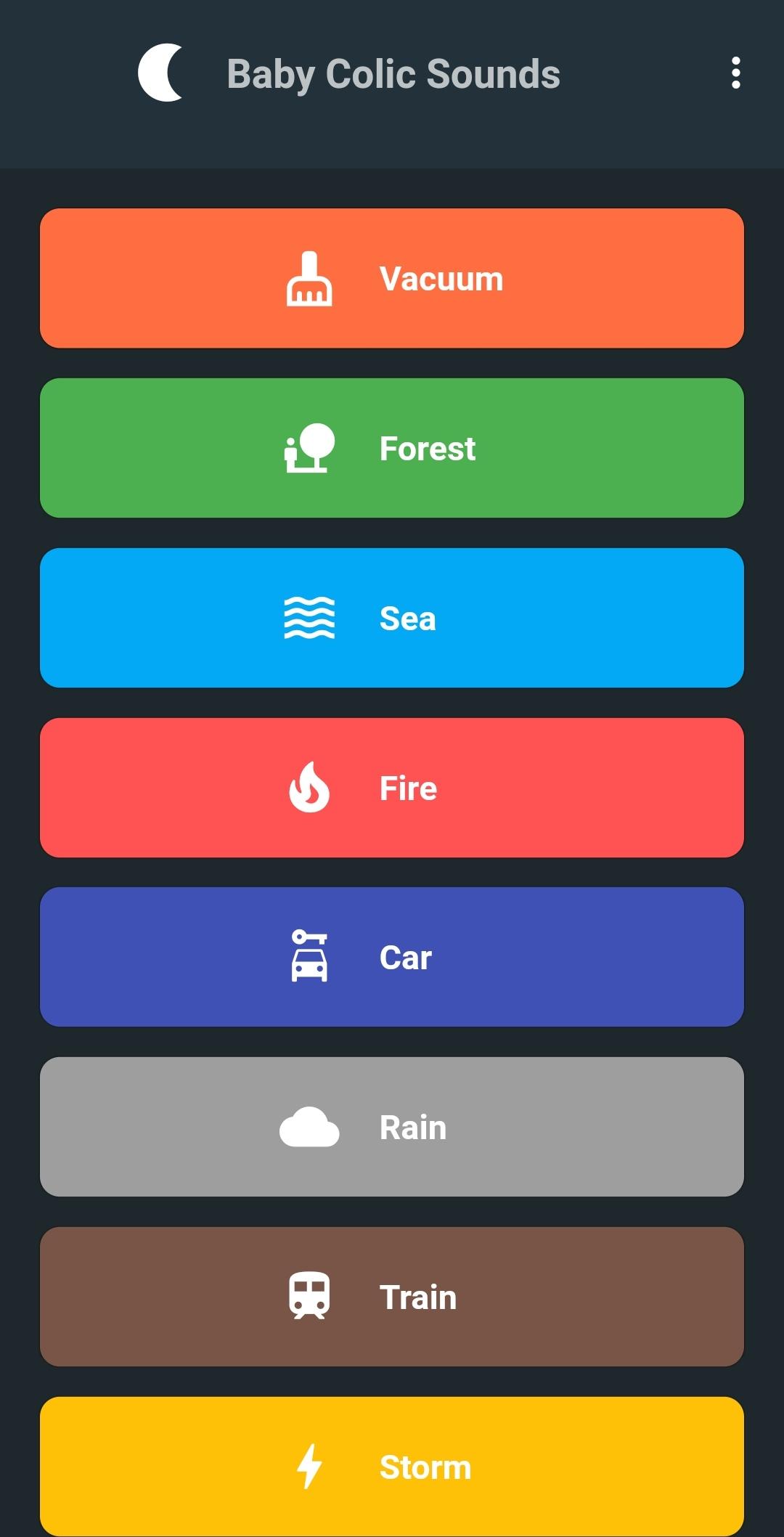This screenshot has height=1537, width=784.
Task: Open the three-dot overflow menu
Action: (735, 73)
